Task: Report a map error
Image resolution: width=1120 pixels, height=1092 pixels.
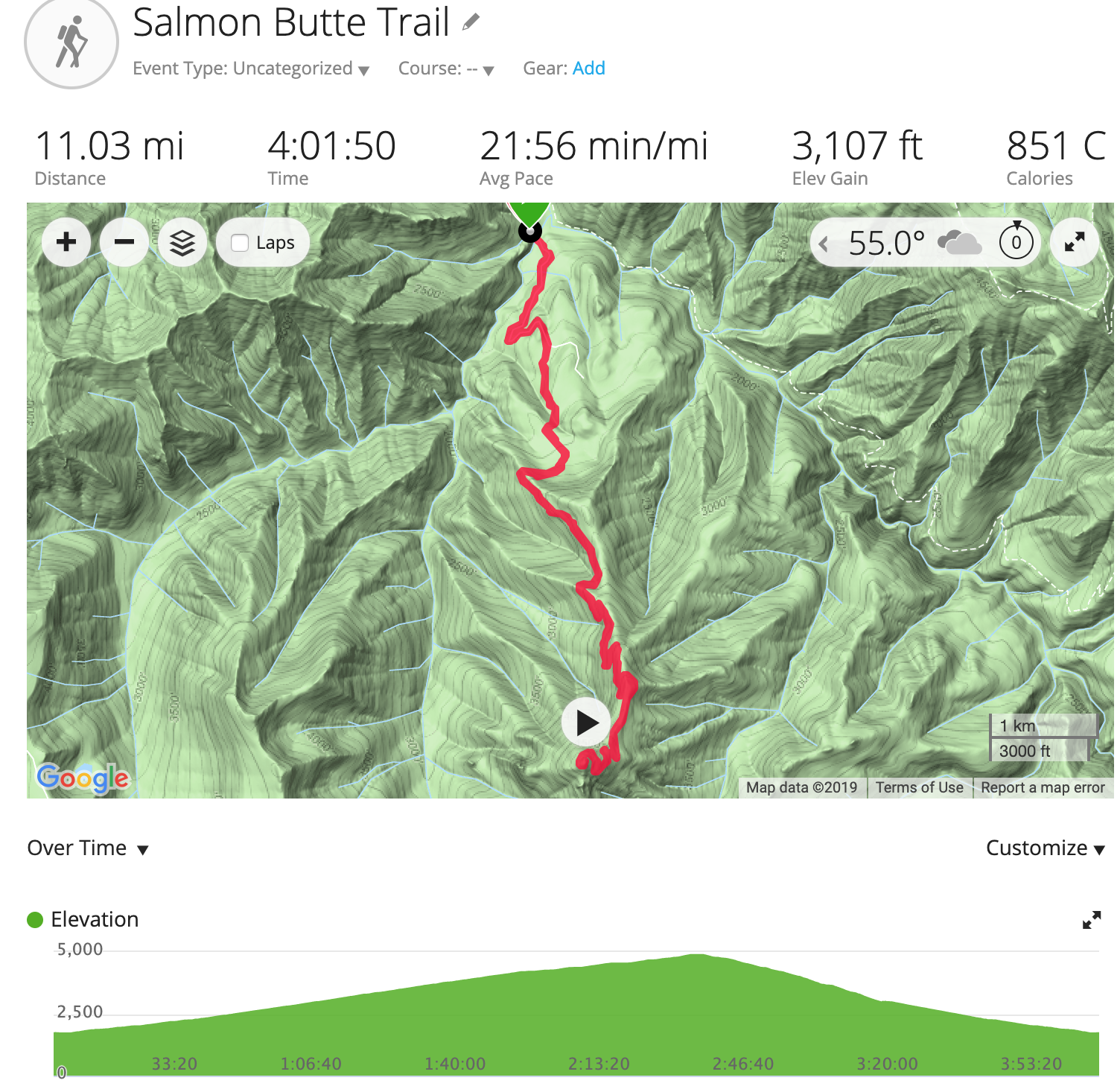Action: click(1042, 787)
